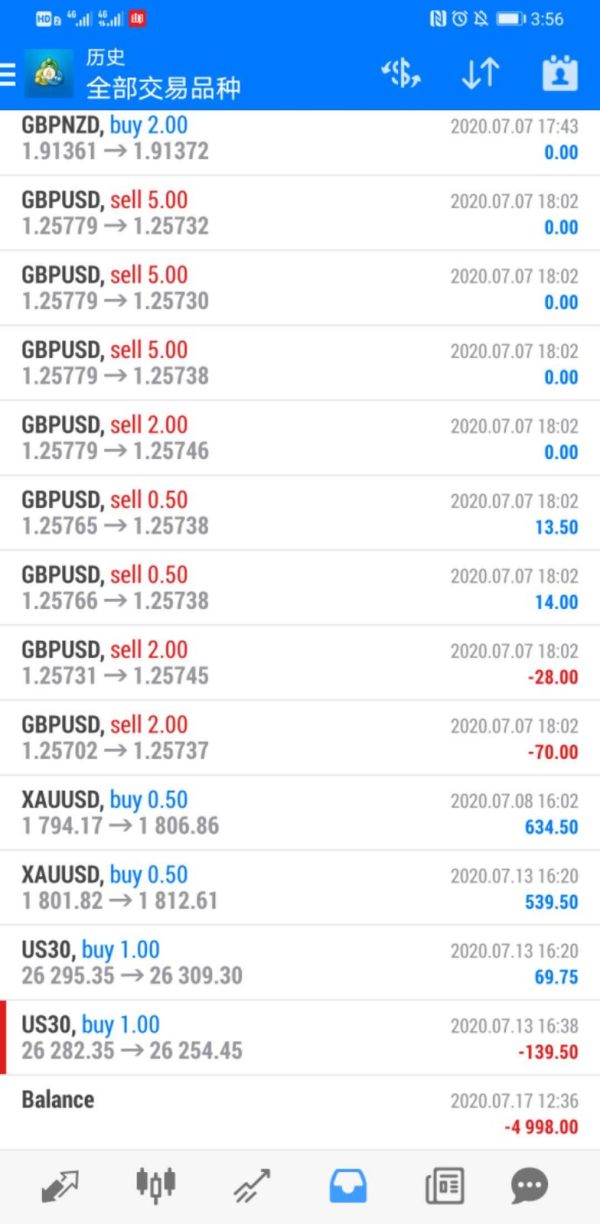Screen dimensions: 600x1224
Task: Expand the GBPUSD trade closed at 1.25732
Action: coord(300,213)
